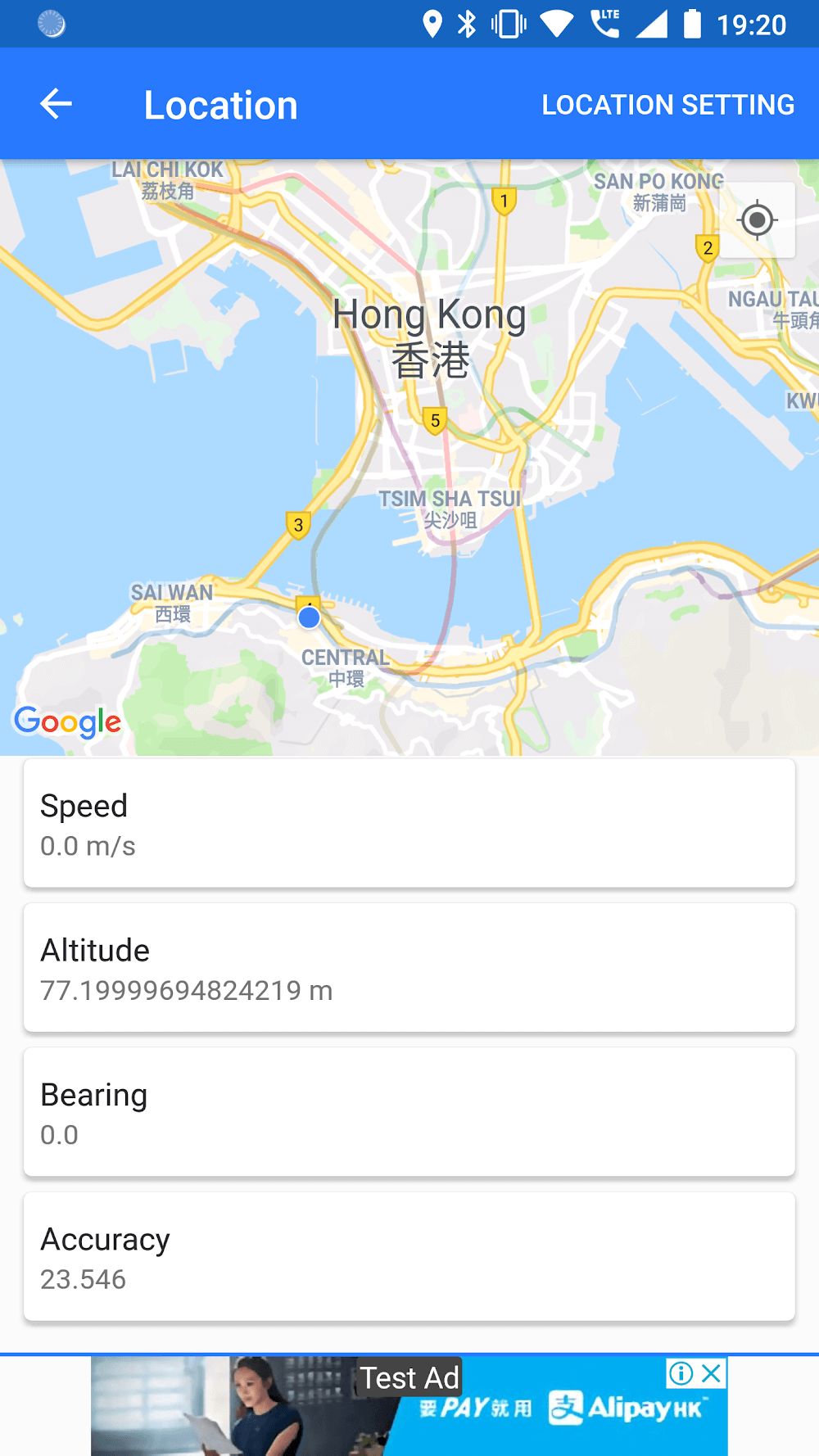
Task: Center map on my location
Action: (x=757, y=219)
